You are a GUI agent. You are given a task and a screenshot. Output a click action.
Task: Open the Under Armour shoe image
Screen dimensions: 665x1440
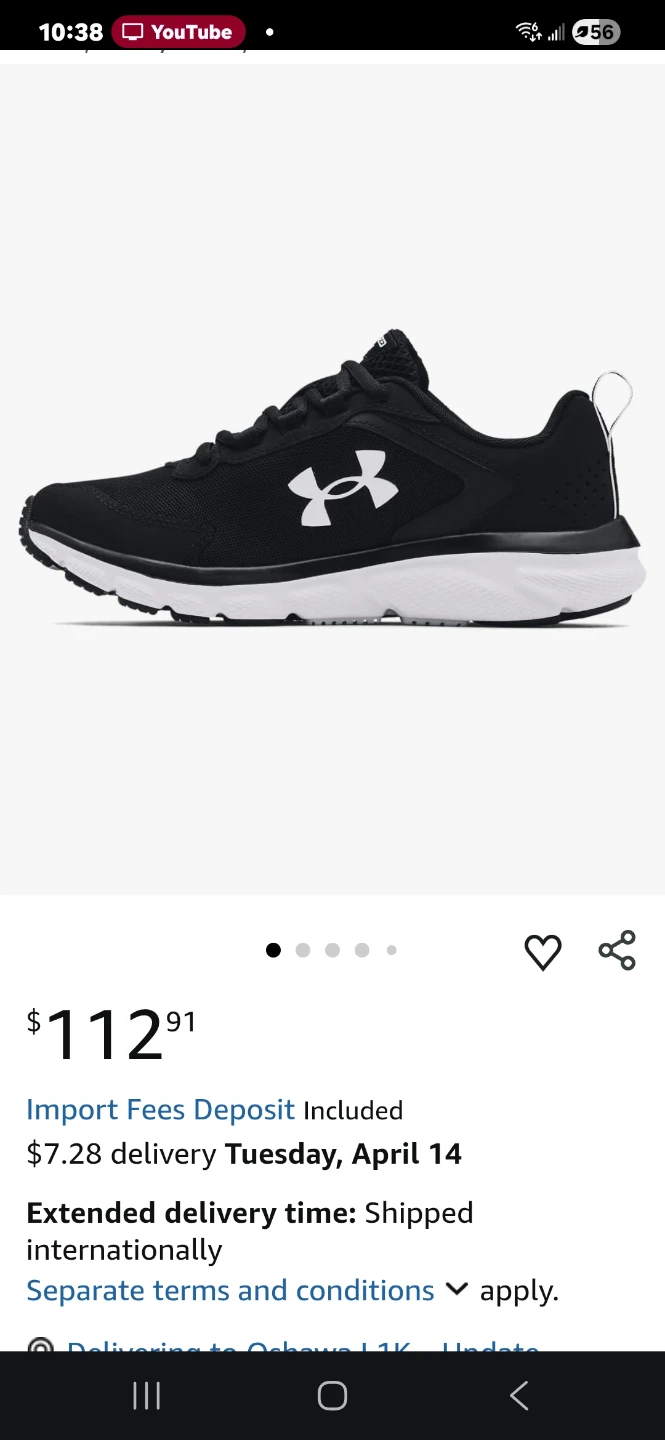click(x=332, y=480)
